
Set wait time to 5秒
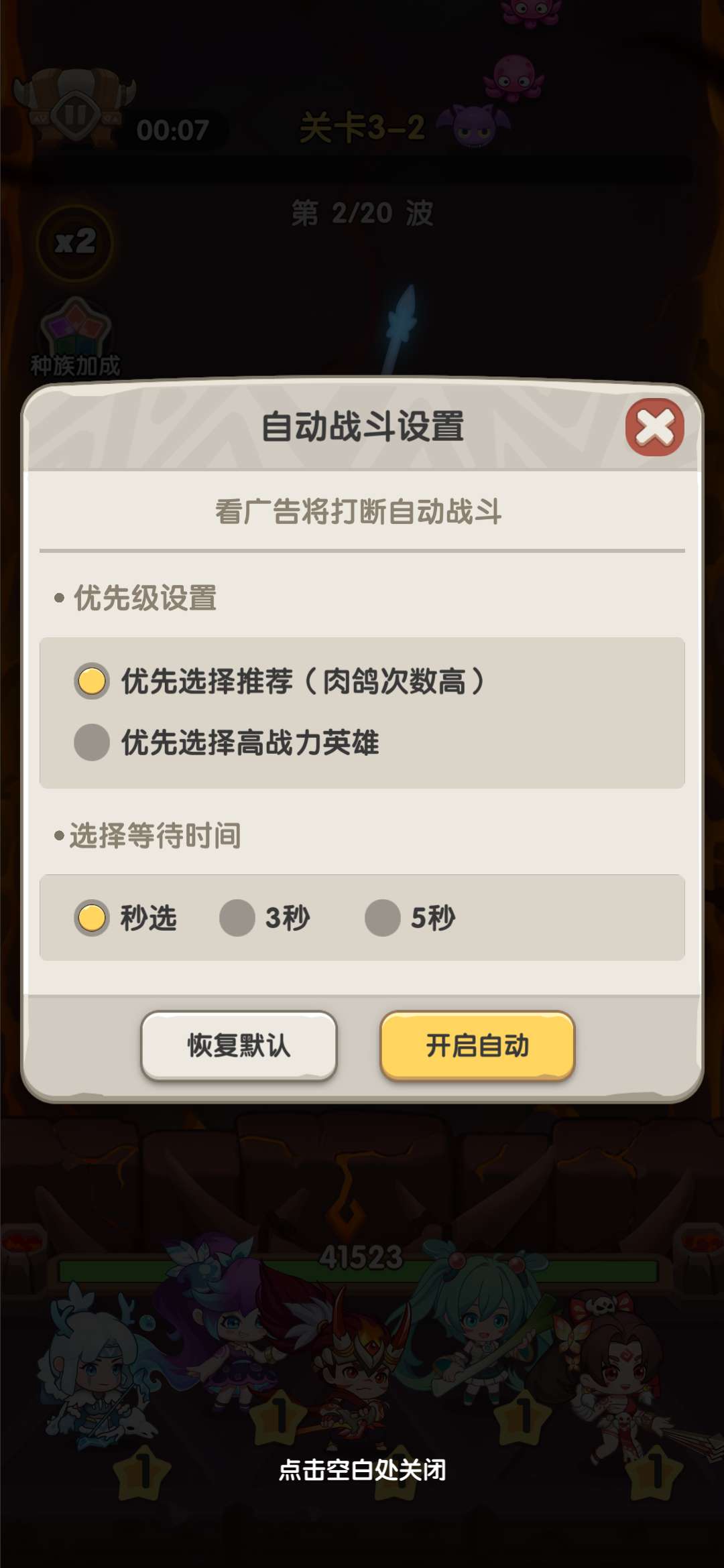pyautogui.click(x=383, y=918)
